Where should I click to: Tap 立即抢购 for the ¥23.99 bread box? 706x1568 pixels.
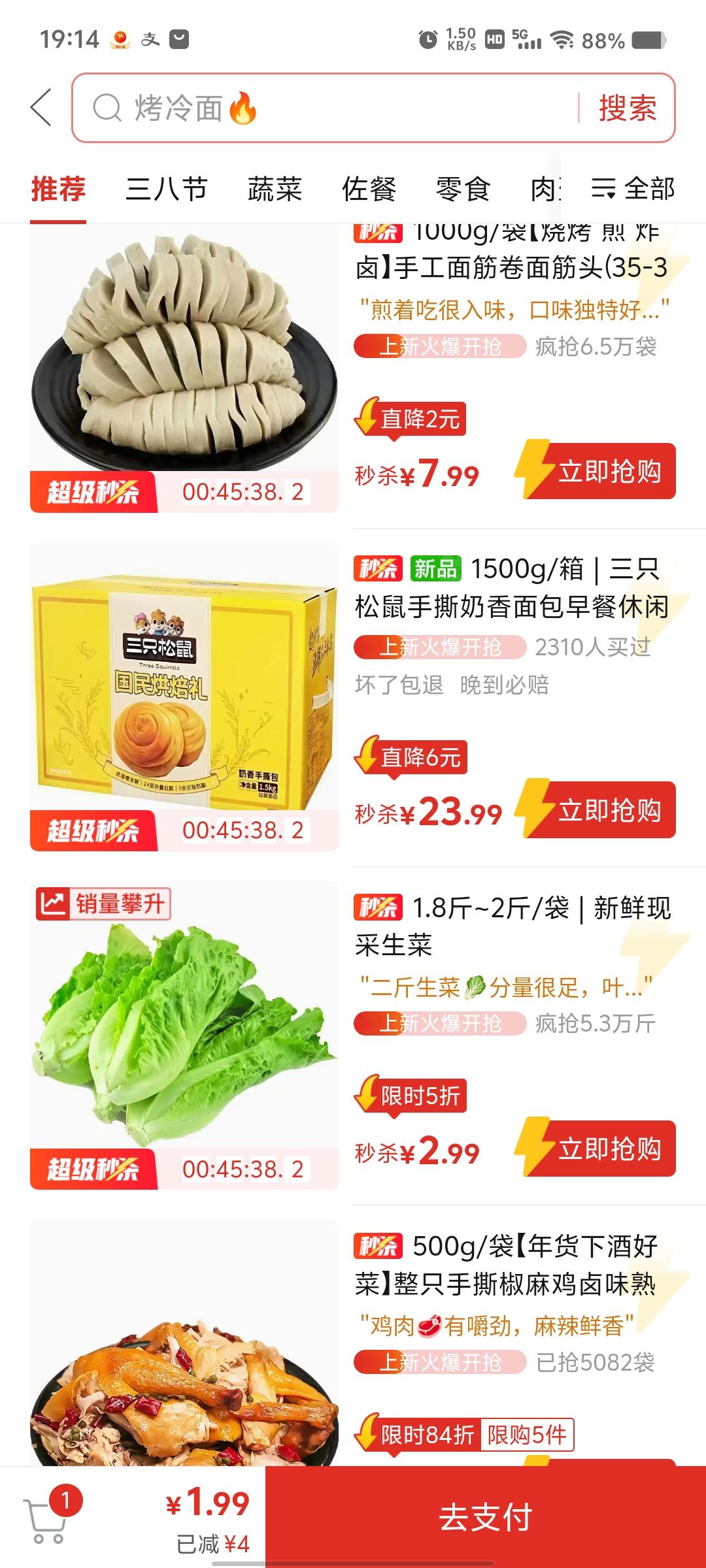click(x=611, y=809)
